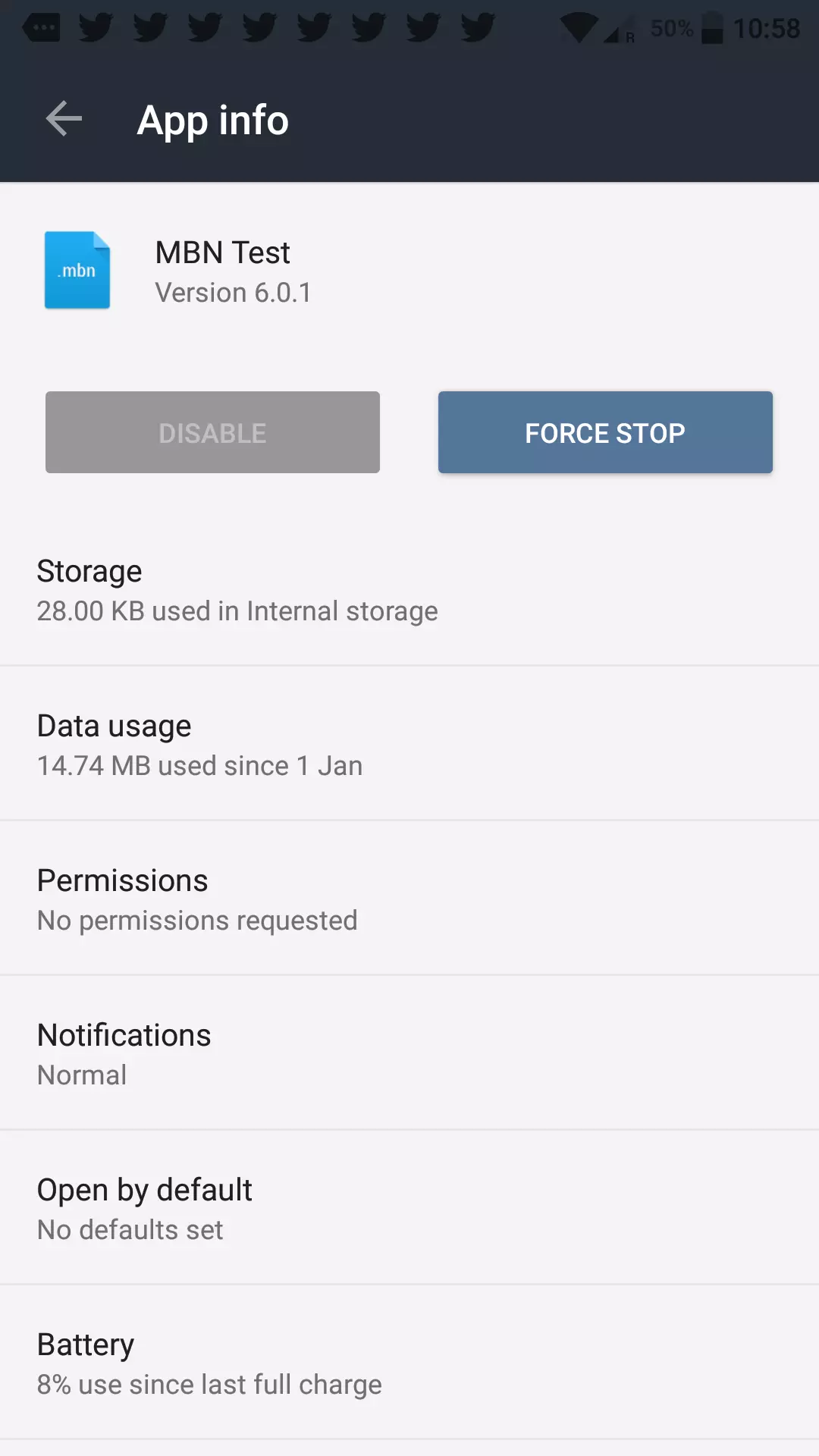Tap the leftmost notification icon in status bar
This screenshot has height=1456, width=819.
[42, 25]
